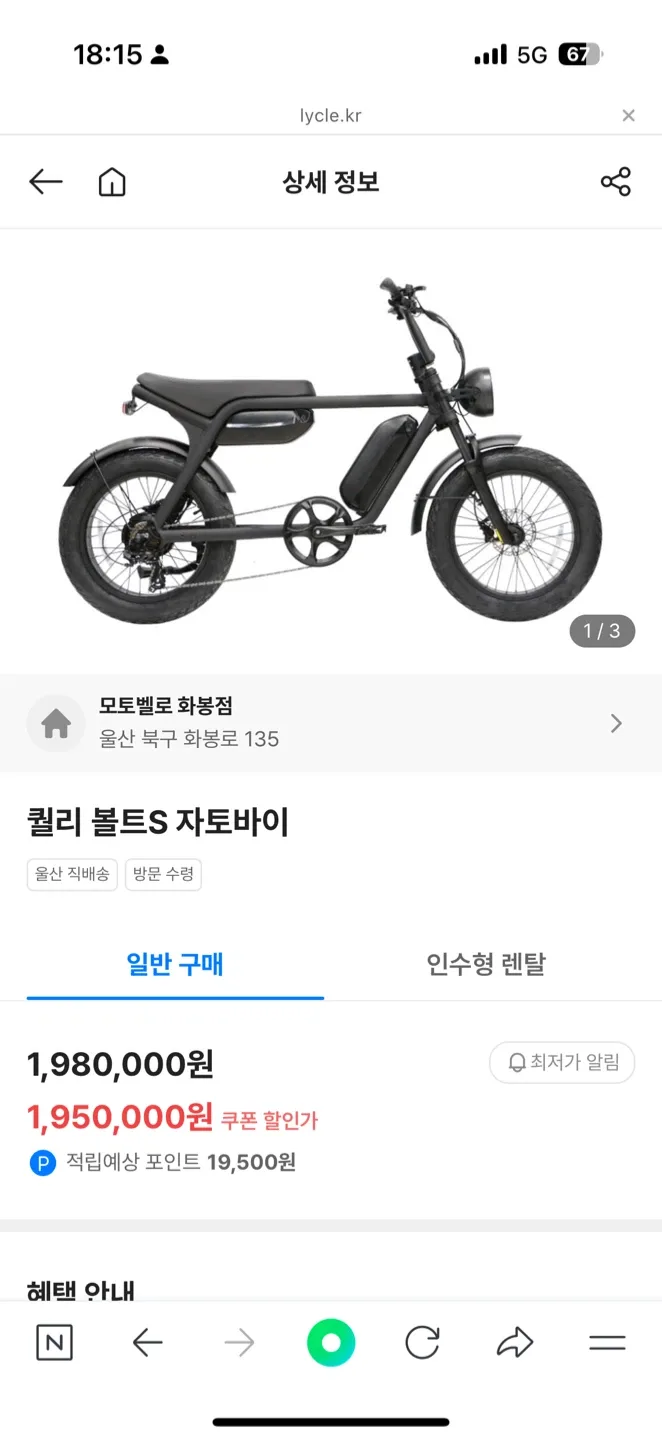Viewport: 662px width, 1440px height.
Task: Reload the current page
Action: point(422,1343)
